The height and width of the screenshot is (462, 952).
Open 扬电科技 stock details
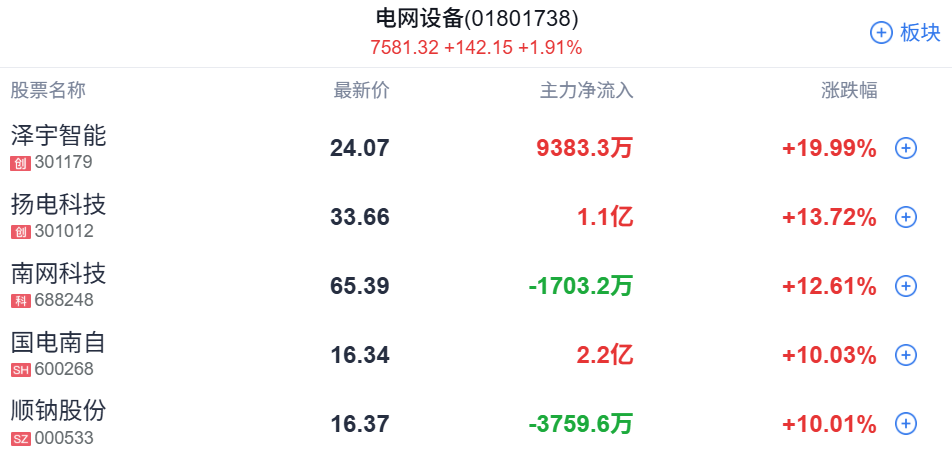(58, 205)
